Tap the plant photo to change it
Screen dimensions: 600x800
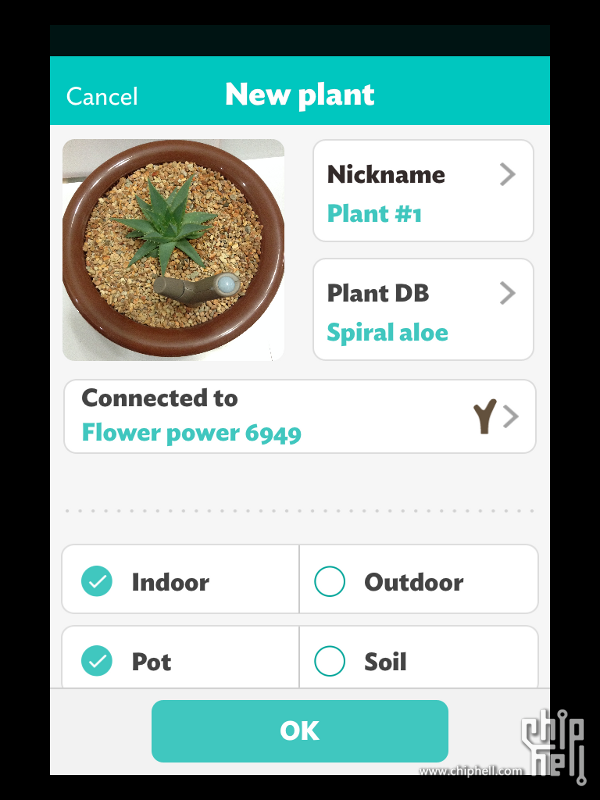173,250
